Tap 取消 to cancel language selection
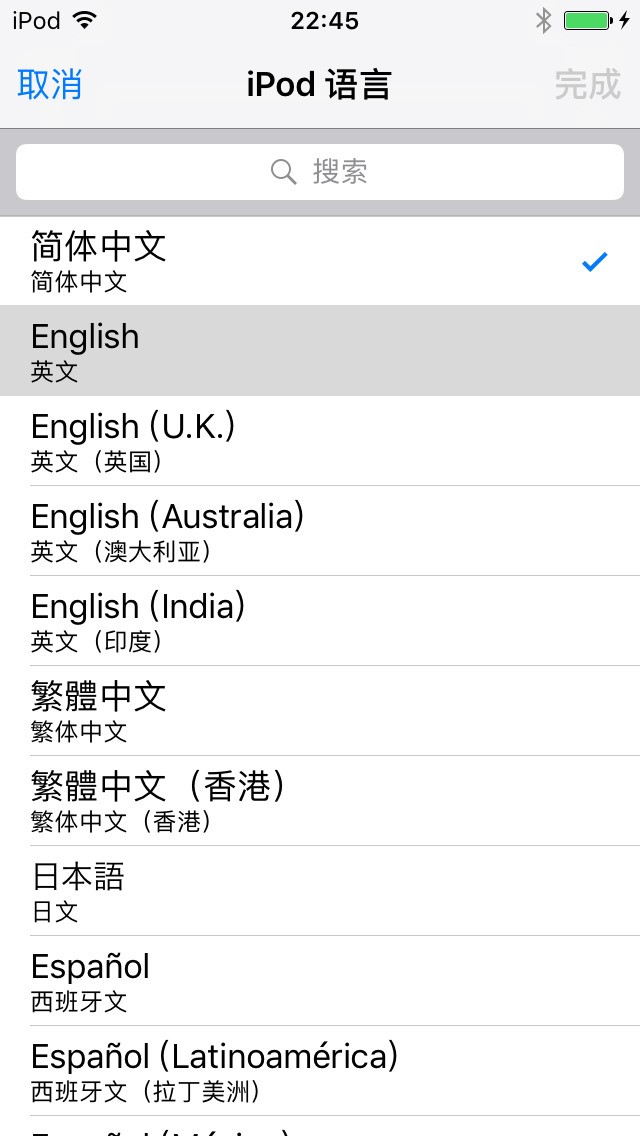Screen dimensions: 640x1136 50,85
